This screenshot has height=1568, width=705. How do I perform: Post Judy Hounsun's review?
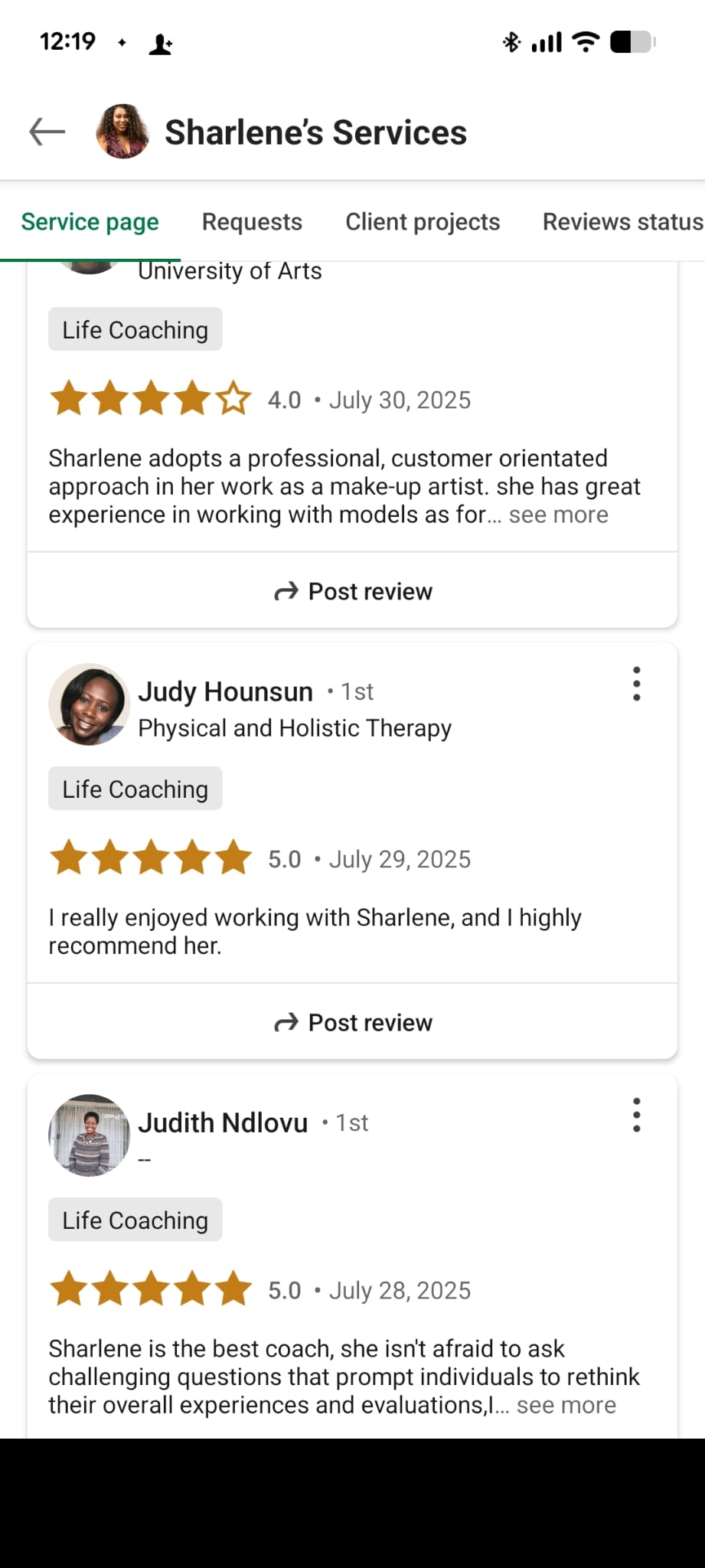[x=353, y=1022]
